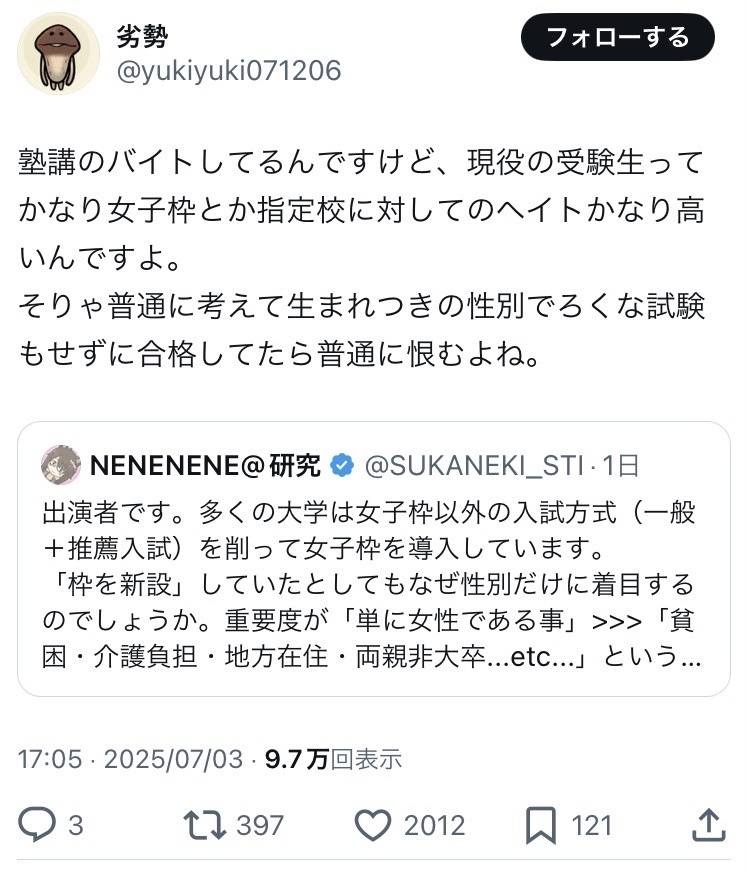Like the post with the heart icon

(x=373, y=824)
